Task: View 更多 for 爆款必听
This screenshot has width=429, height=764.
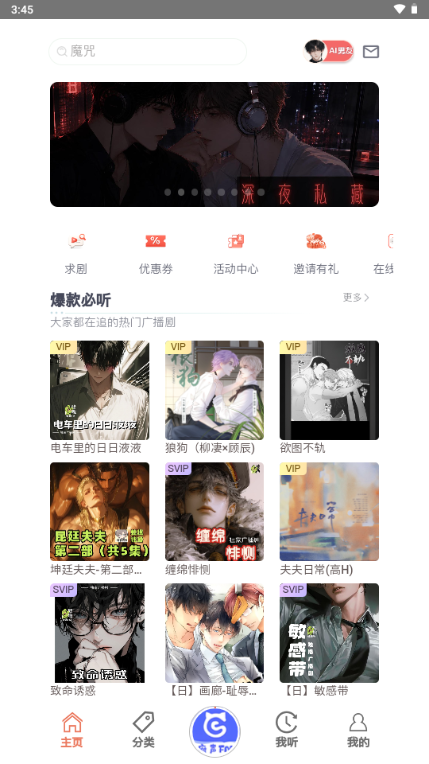Action: (356, 297)
